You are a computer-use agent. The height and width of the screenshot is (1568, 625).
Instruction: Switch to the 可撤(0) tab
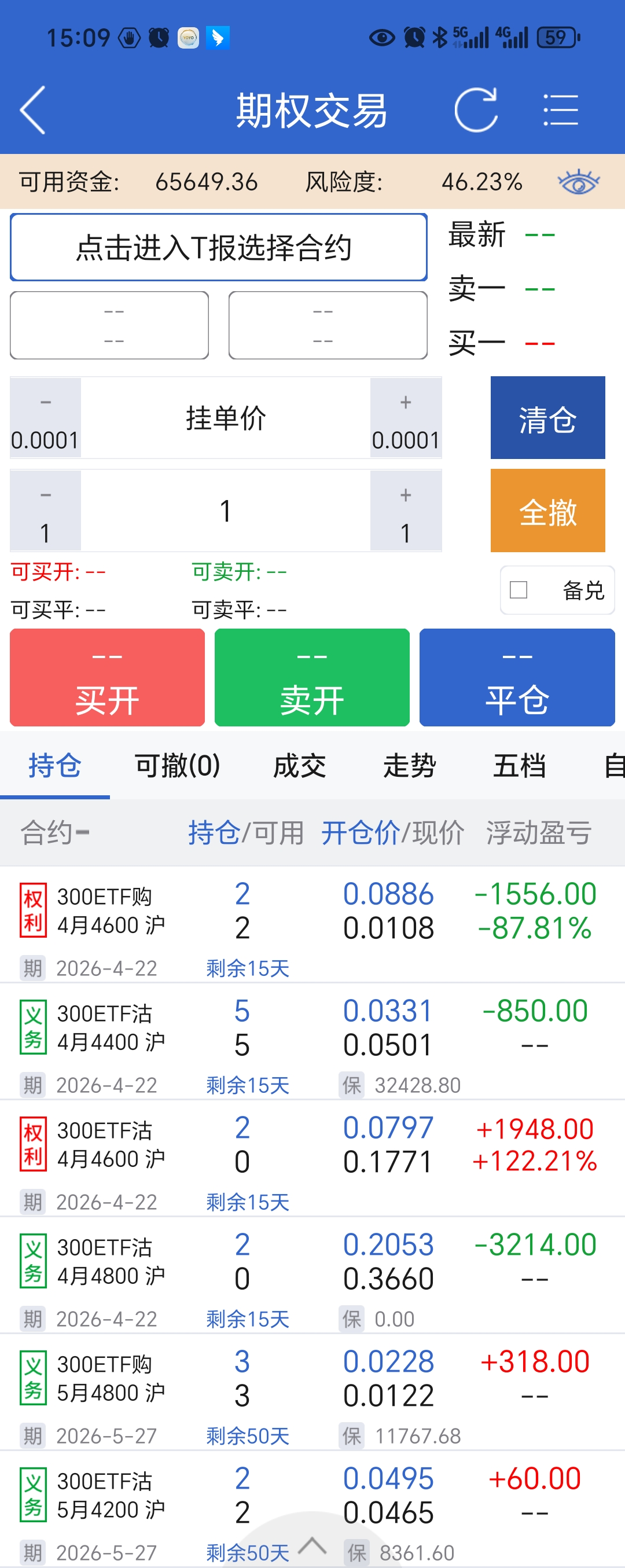[x=177, y=766]
